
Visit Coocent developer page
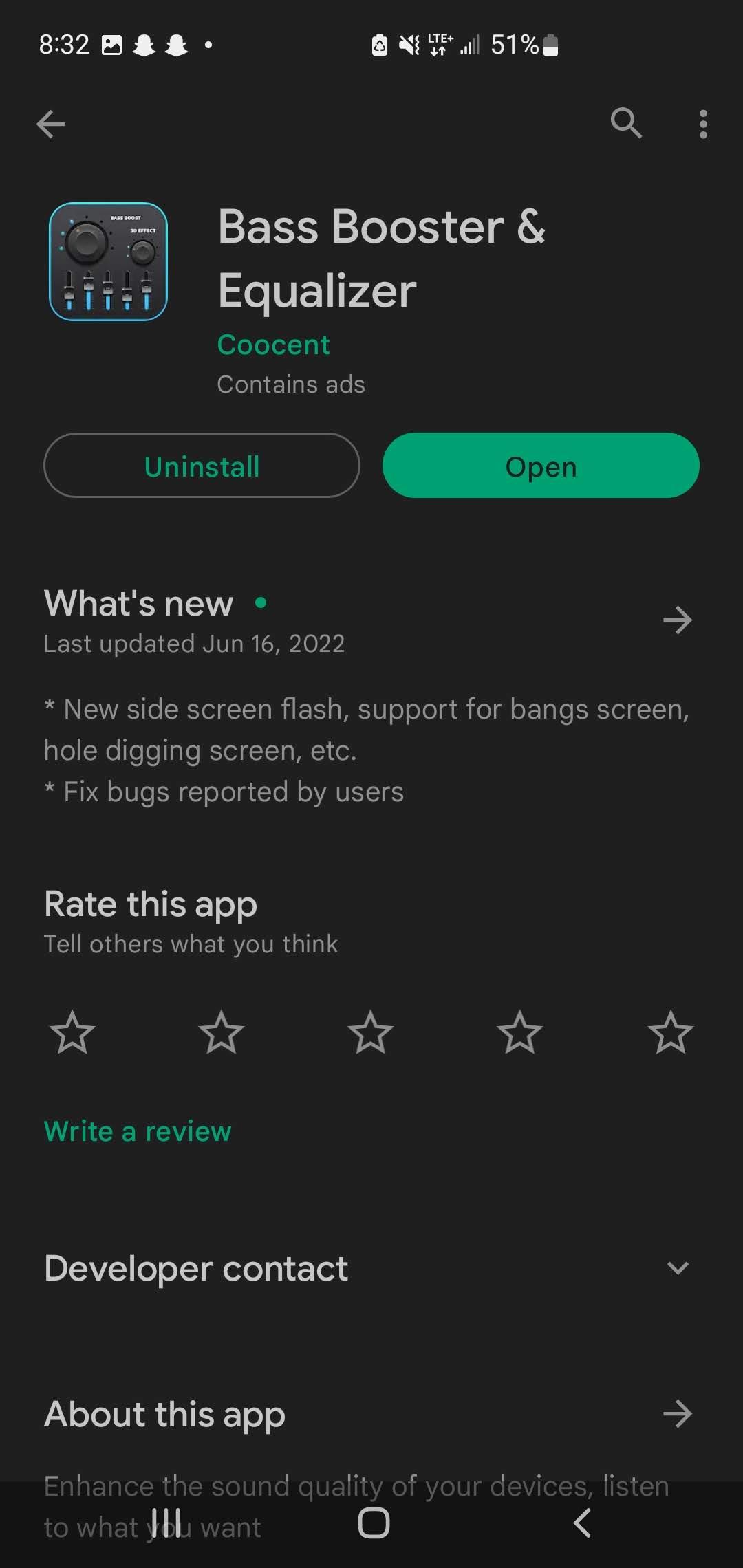coord(273,345)
